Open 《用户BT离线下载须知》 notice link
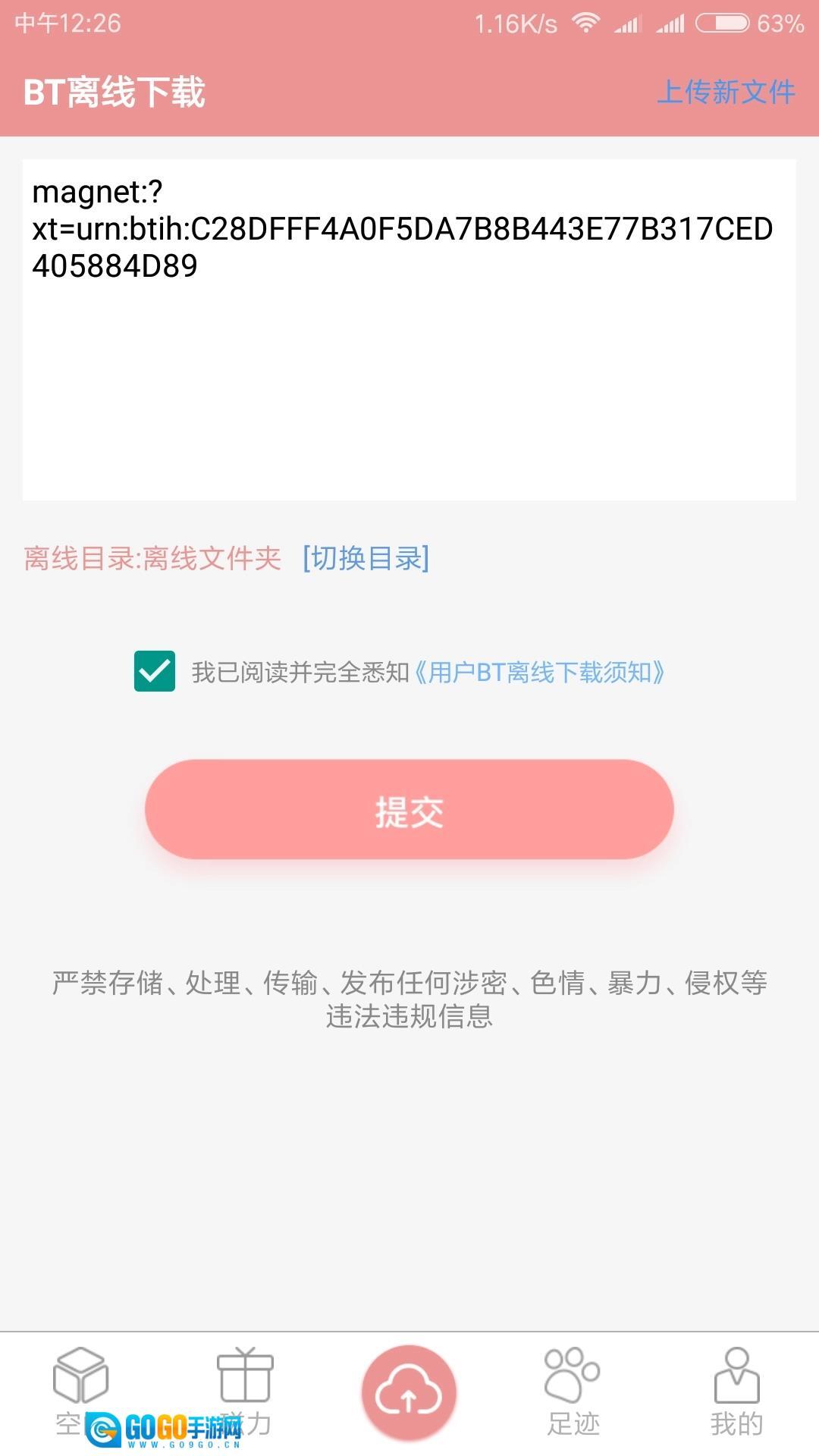The image size is (819, 1456). 539,673
